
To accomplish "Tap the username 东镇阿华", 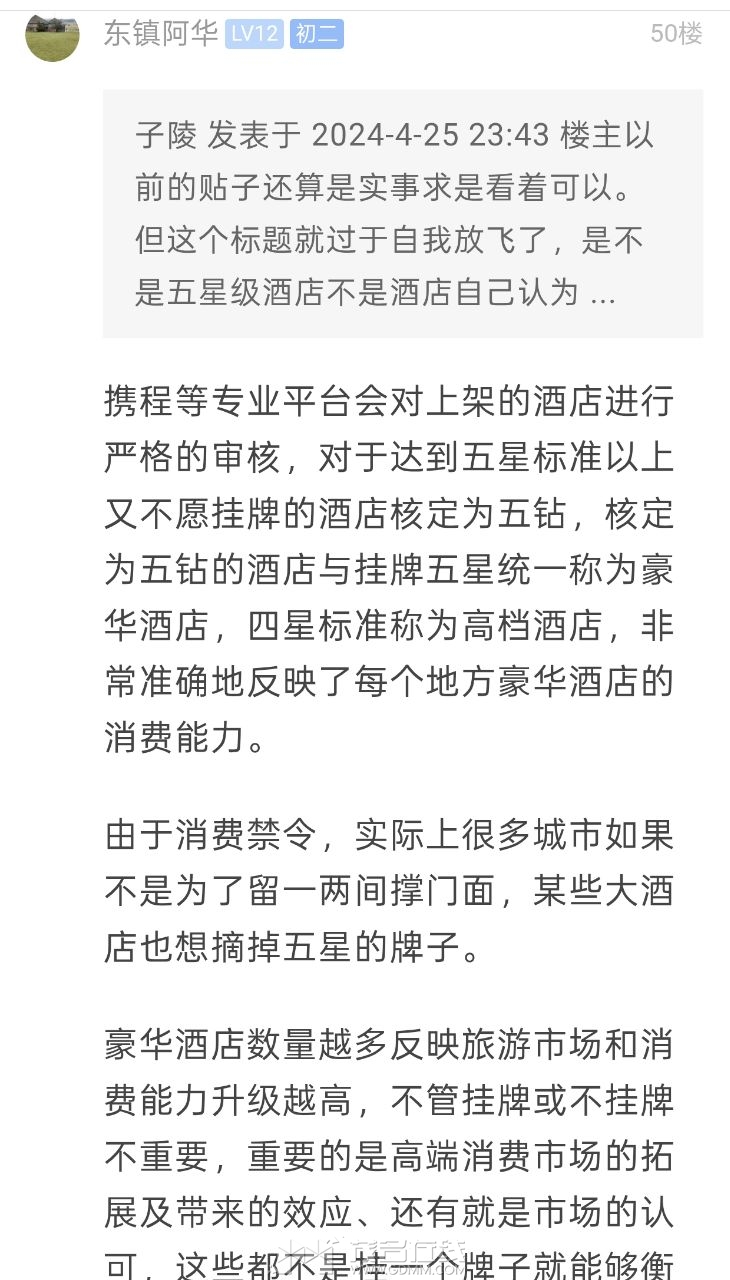I will [x=161, y=34].
